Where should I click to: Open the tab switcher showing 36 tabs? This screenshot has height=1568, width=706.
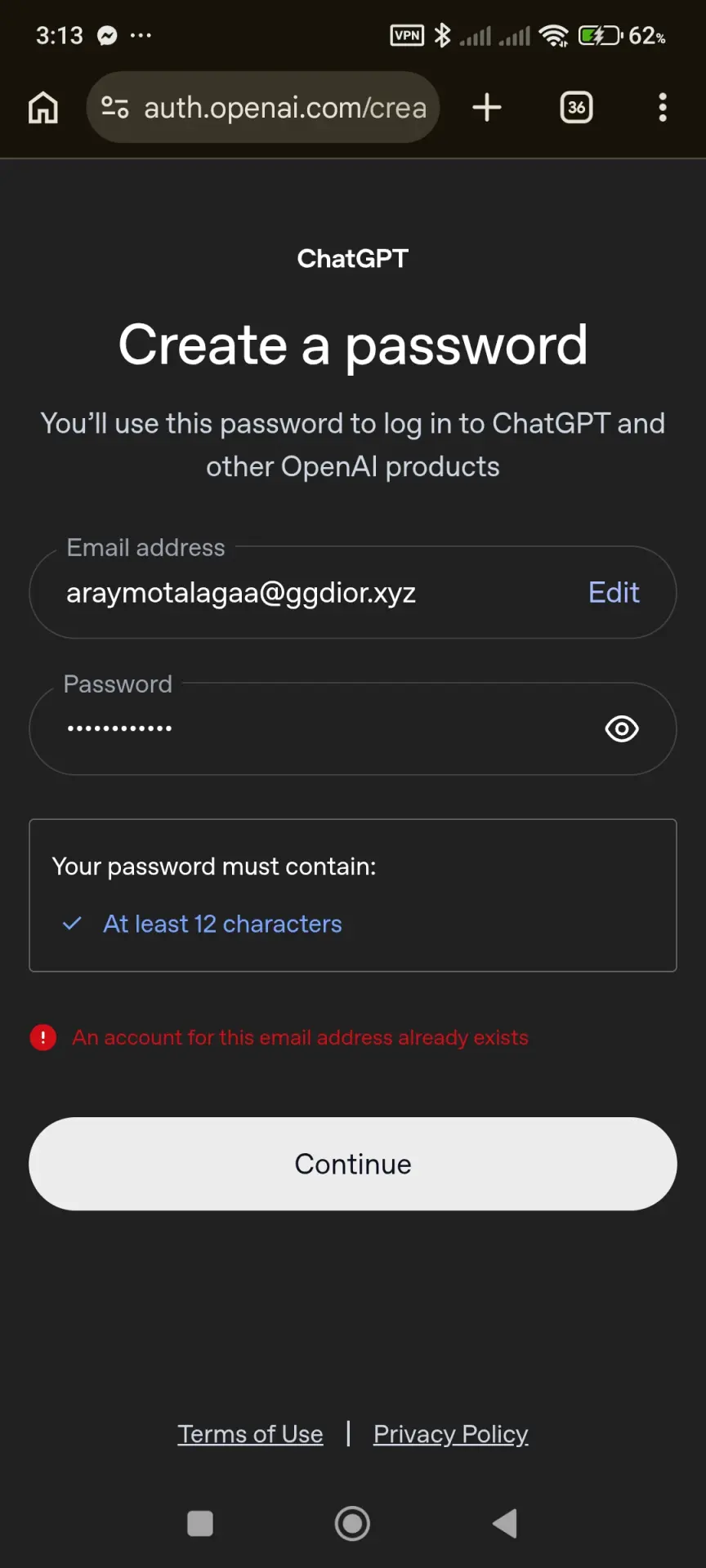(x=577, y=107)
